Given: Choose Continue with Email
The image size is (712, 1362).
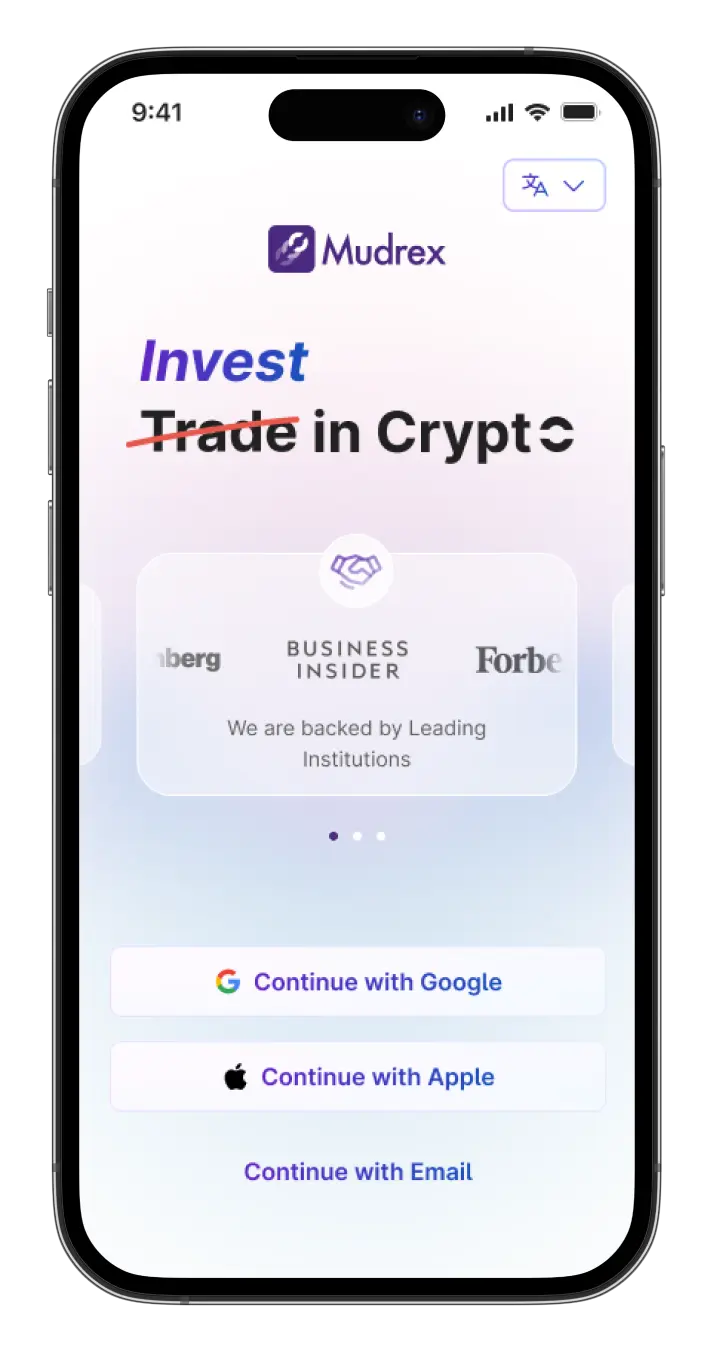Looking at the screenshot, I should click(x=358, y=1172).
